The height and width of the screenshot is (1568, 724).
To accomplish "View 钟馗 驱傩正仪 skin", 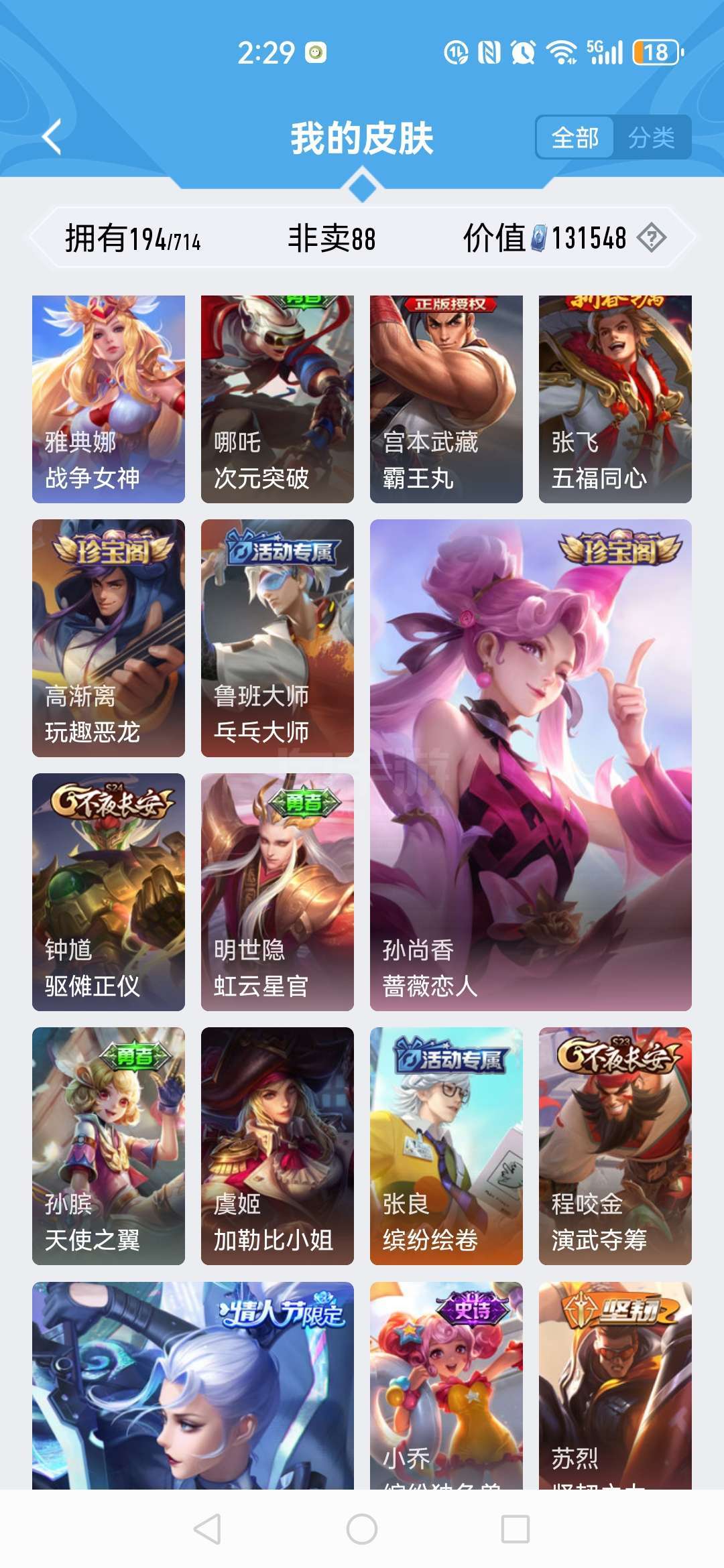I will point(109,892).
